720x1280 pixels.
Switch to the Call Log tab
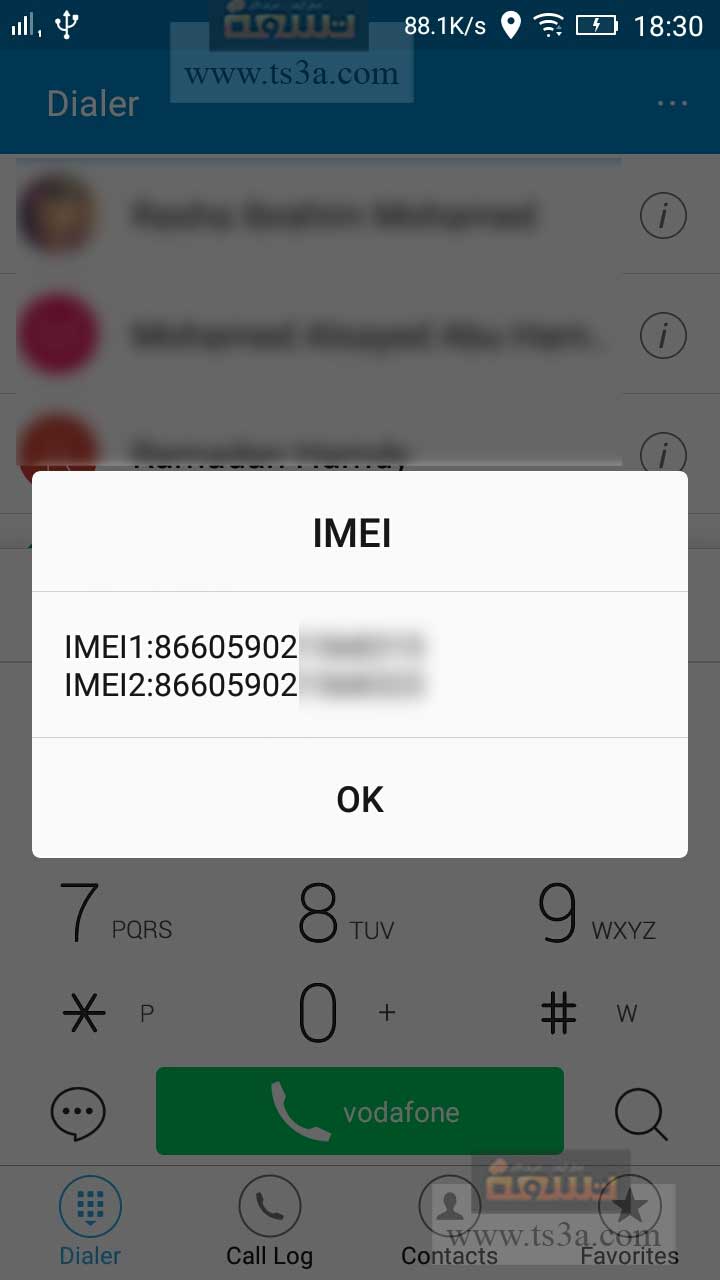pyautogui.click(x=269, y=1222)
